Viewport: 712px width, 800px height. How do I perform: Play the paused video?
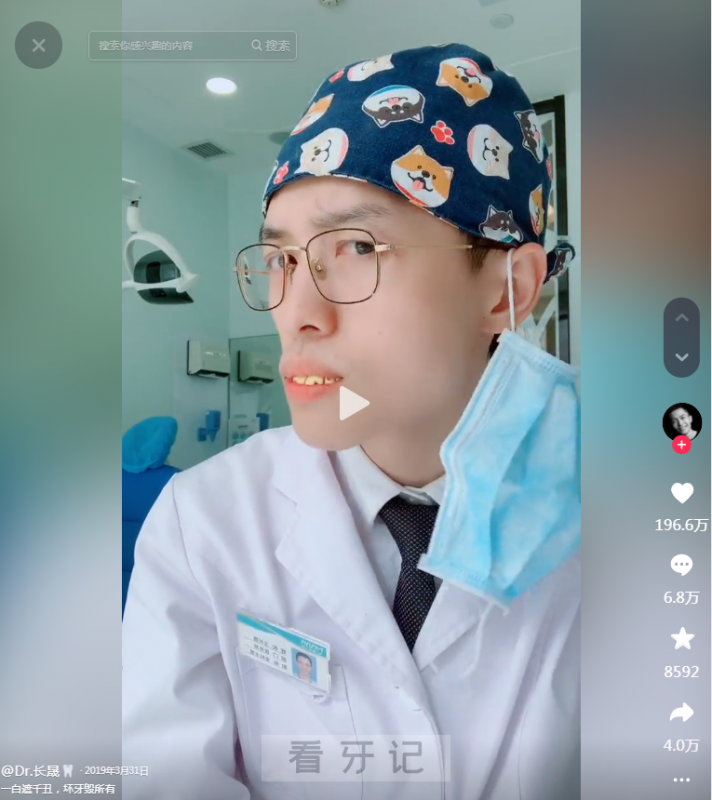(352, 403)
